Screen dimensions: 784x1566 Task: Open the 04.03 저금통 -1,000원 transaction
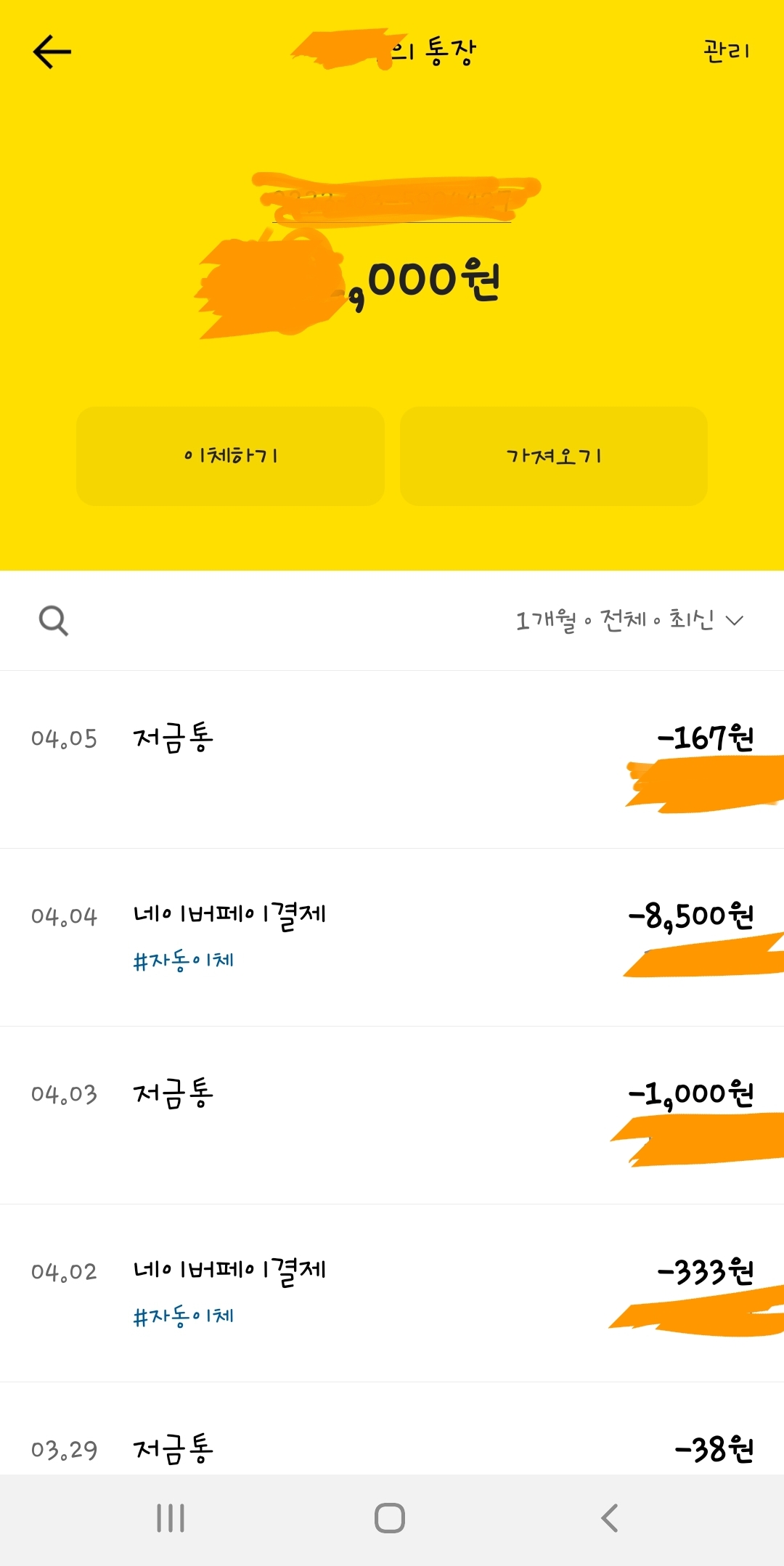tap(392, 1114)
